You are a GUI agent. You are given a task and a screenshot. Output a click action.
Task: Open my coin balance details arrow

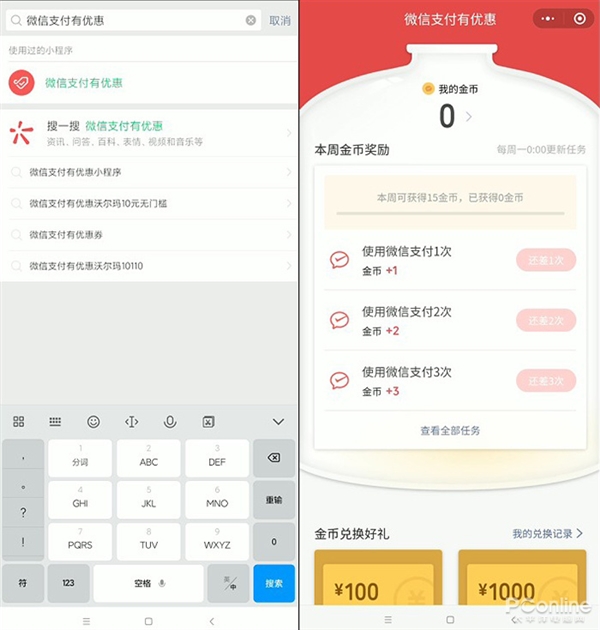pyautogui.click(x=468, y=118)
